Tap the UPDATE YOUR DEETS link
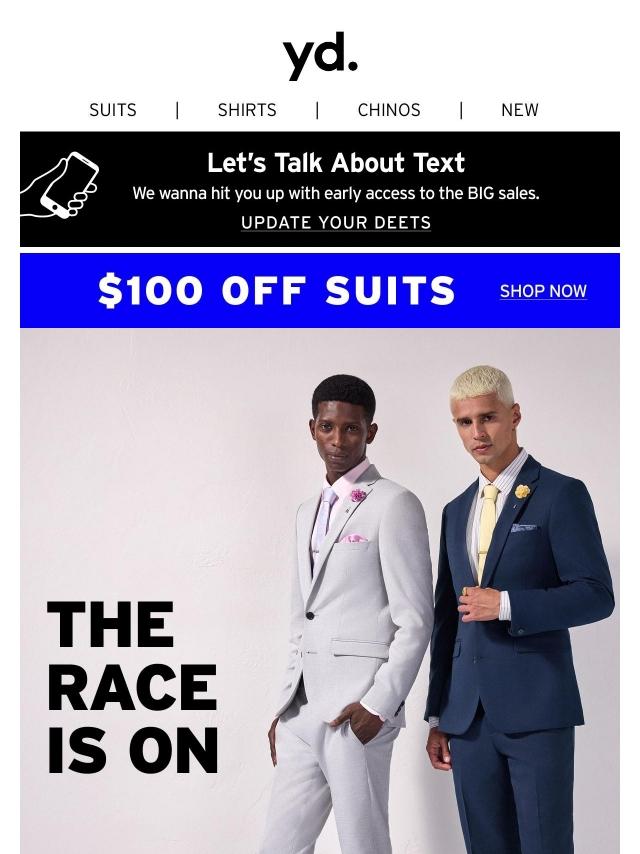Screen dimensions: 640x854 pyautogui.click(x=336, y=223)
